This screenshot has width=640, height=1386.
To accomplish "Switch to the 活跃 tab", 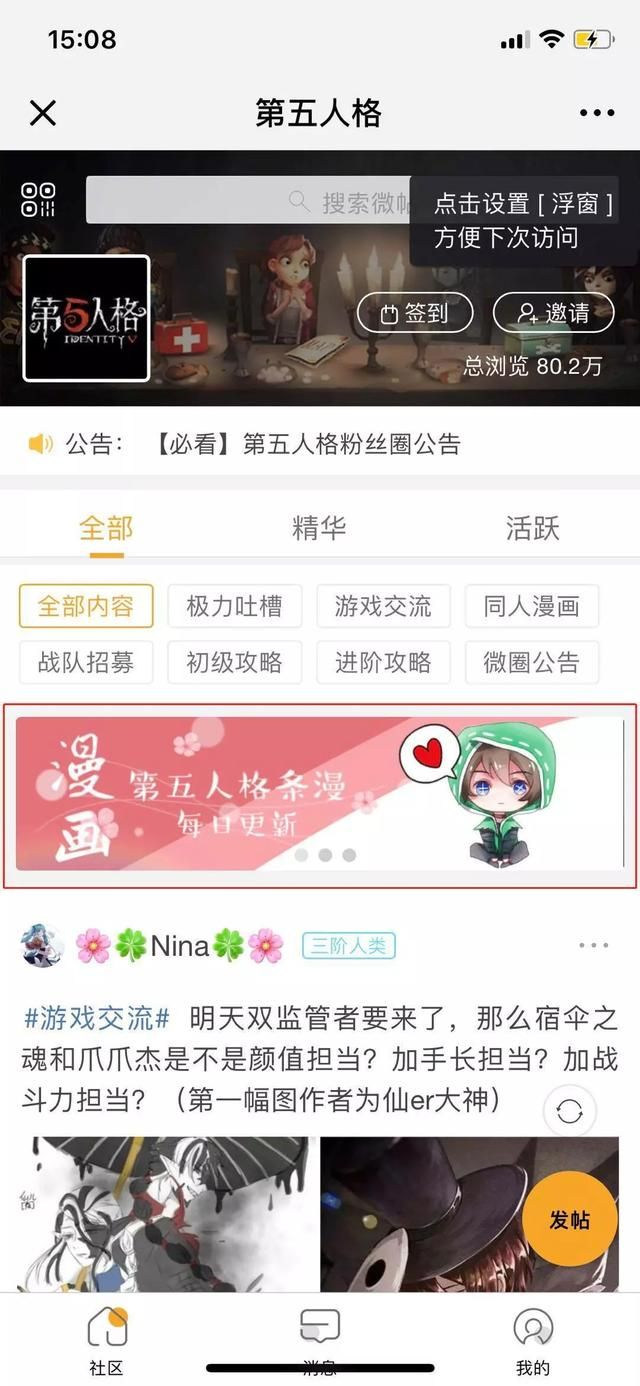I will (x=533, y=528).
